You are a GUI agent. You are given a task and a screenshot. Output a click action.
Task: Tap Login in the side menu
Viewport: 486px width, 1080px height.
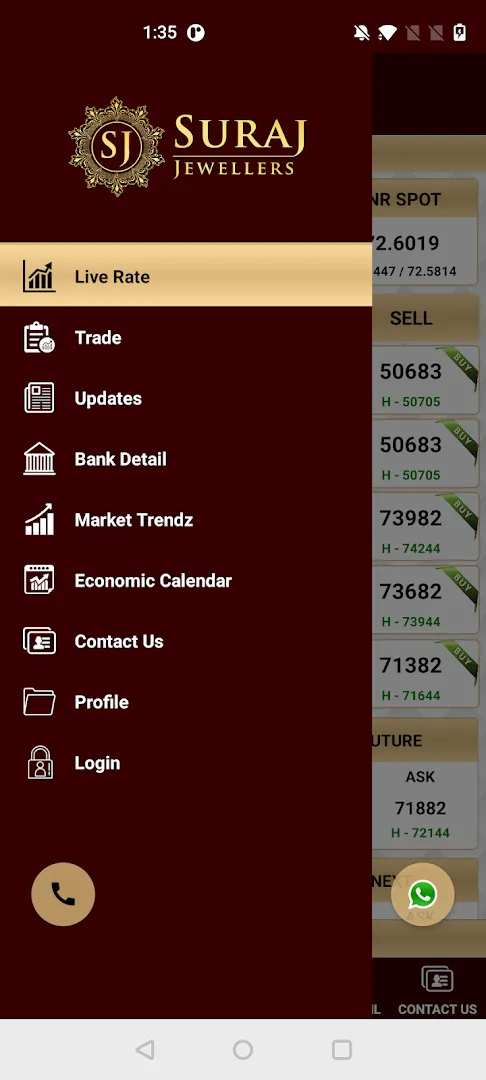tap(186, 762)
